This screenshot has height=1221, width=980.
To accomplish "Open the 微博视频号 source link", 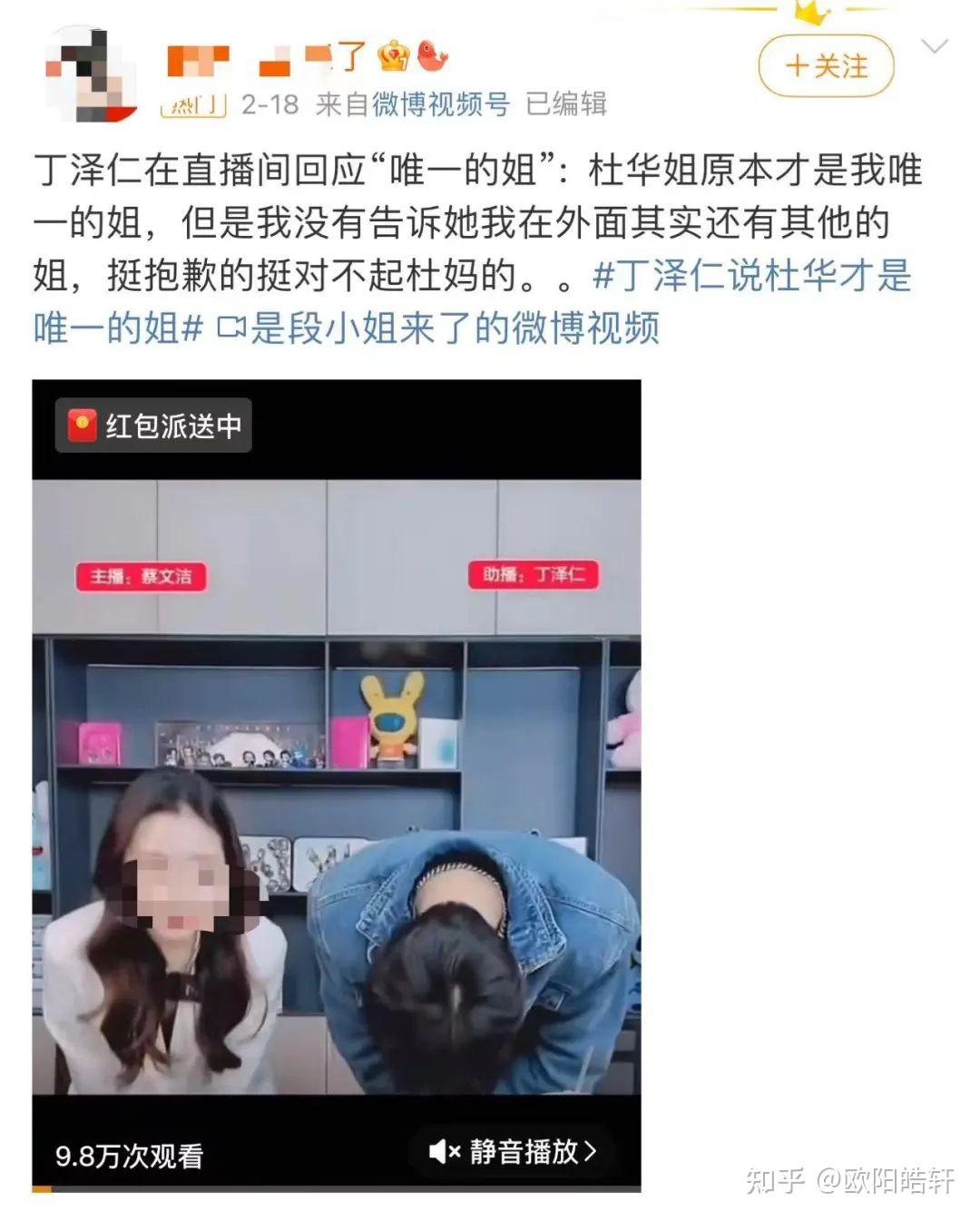I will [441, 104].
